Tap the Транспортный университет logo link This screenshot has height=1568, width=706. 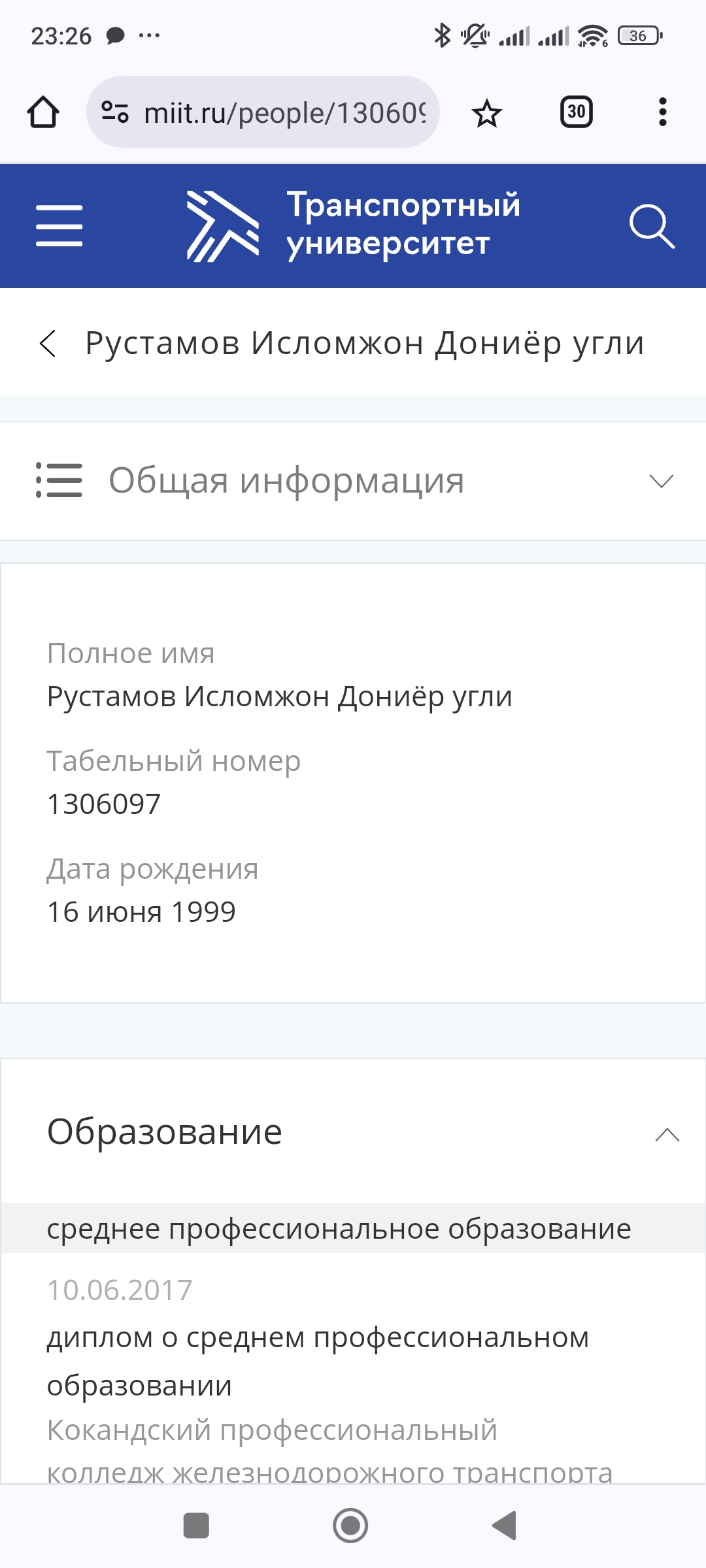(x=354, y=225)
